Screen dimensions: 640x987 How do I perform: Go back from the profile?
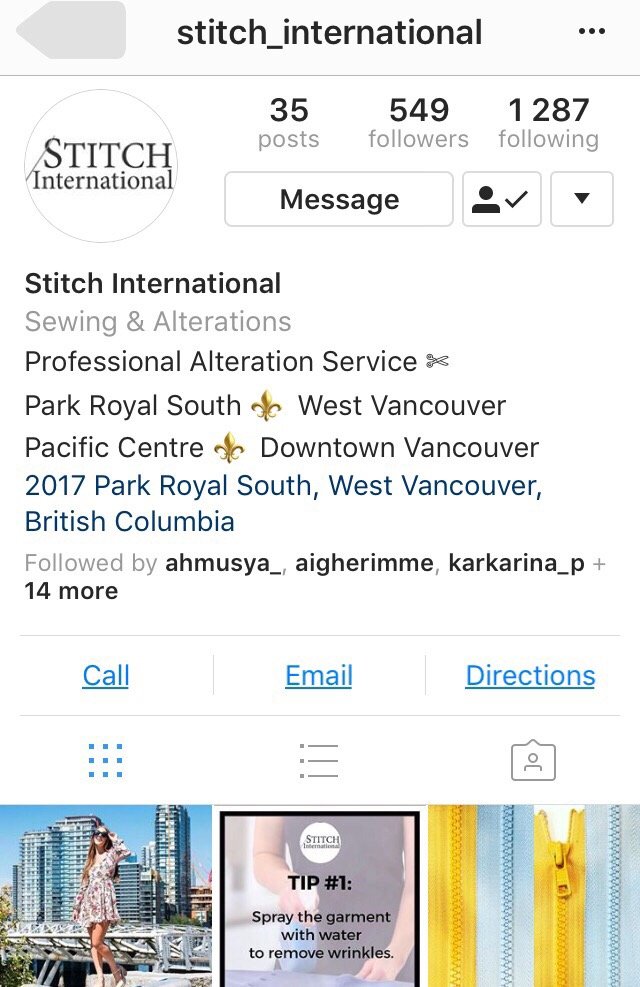(72, 31)
